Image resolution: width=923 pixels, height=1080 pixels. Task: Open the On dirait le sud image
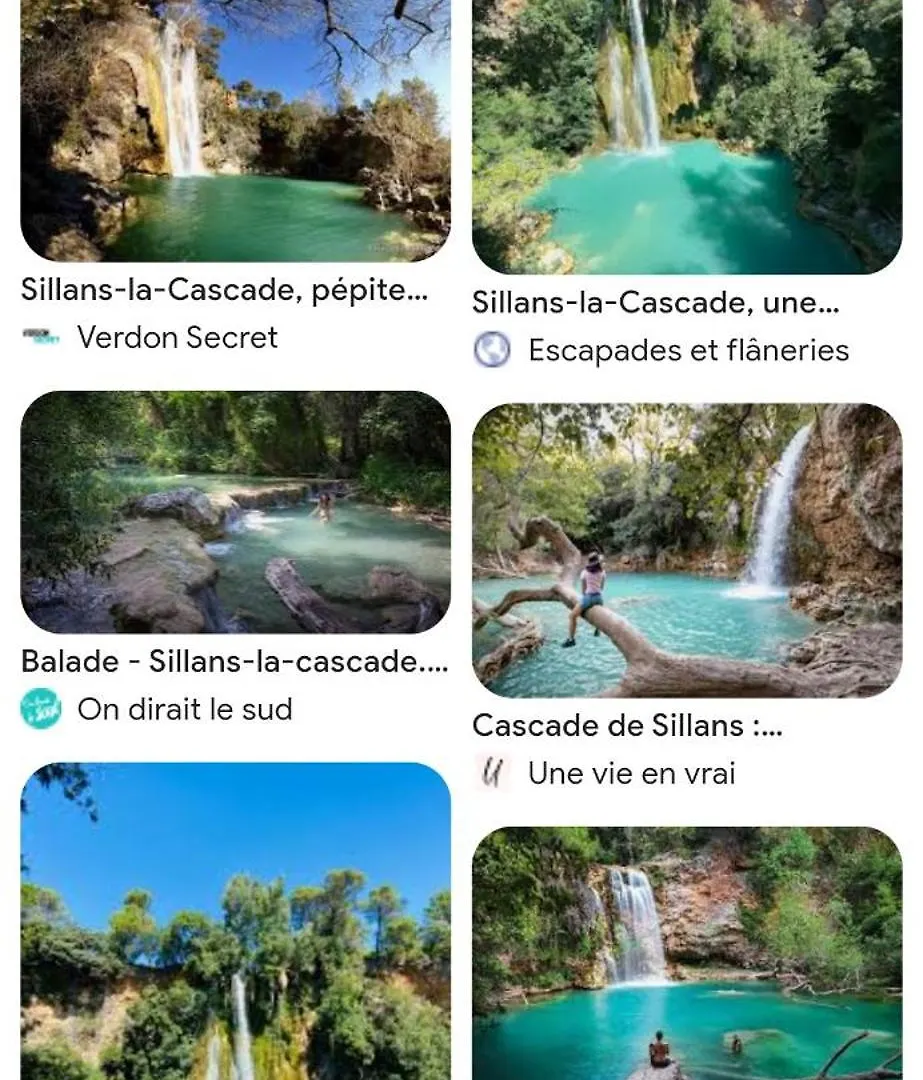coord(235,512)
